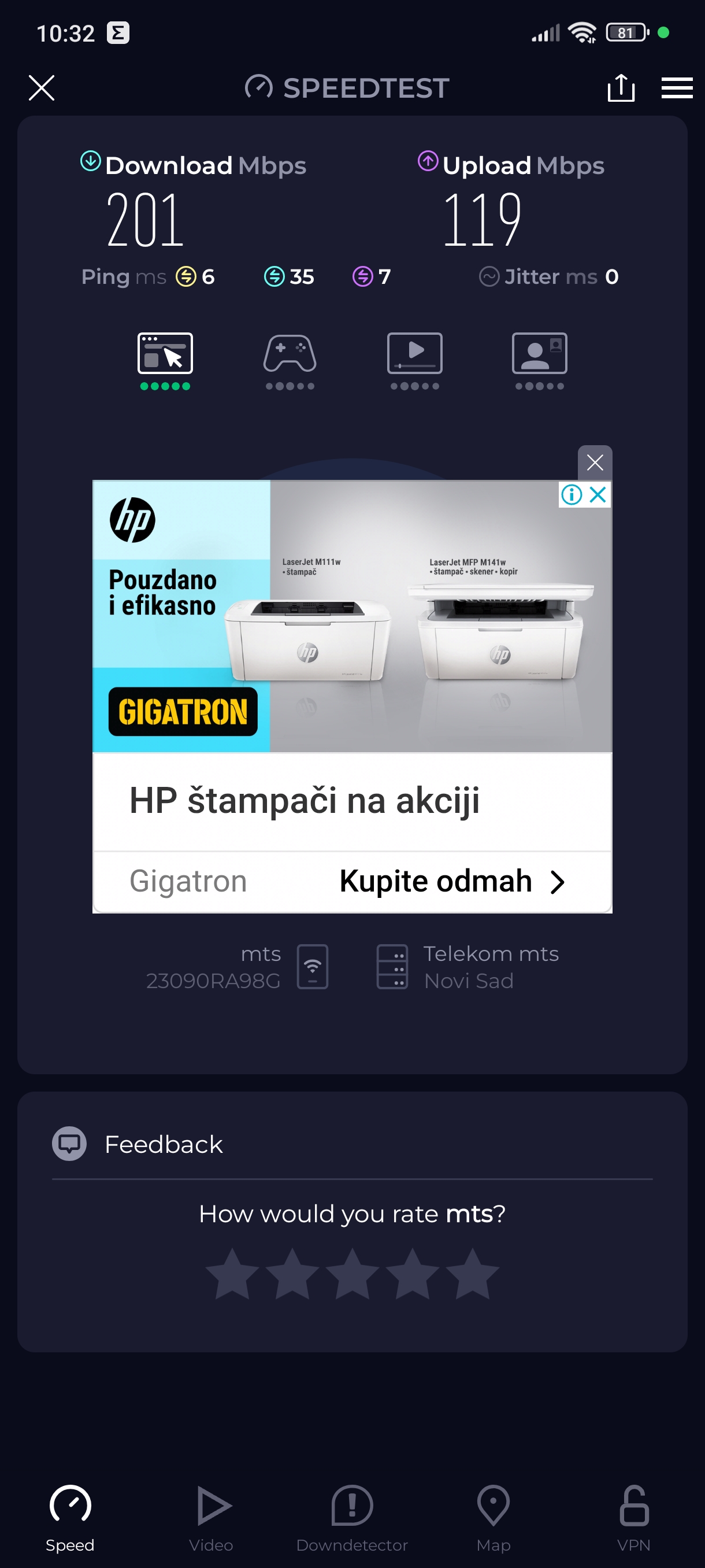Rate mts one star
Image resolution: width=705 pixels, height=1568 pixels.
(232, 1273)
